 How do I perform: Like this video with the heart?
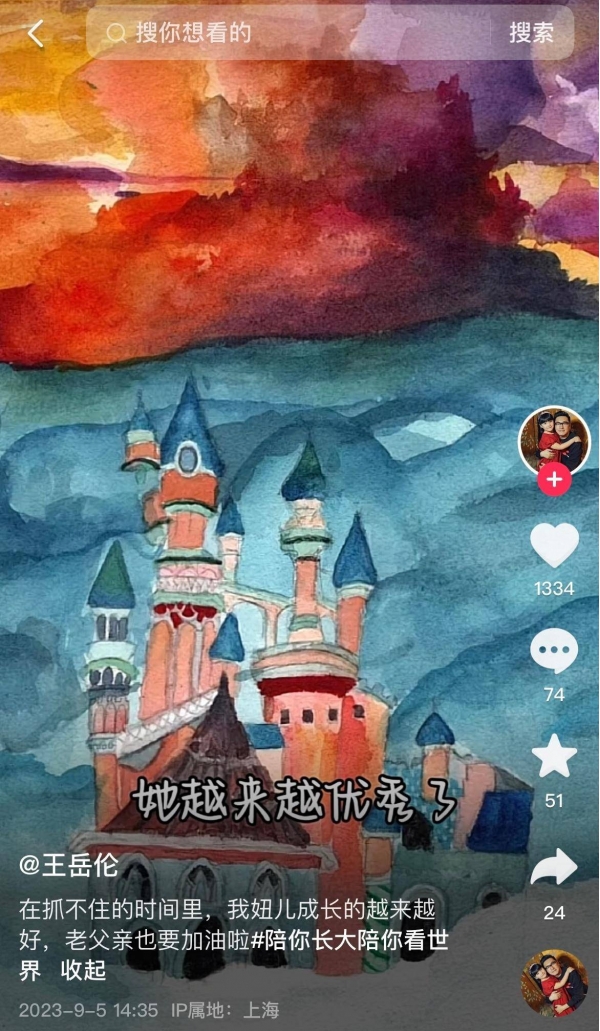pos(554,546)
